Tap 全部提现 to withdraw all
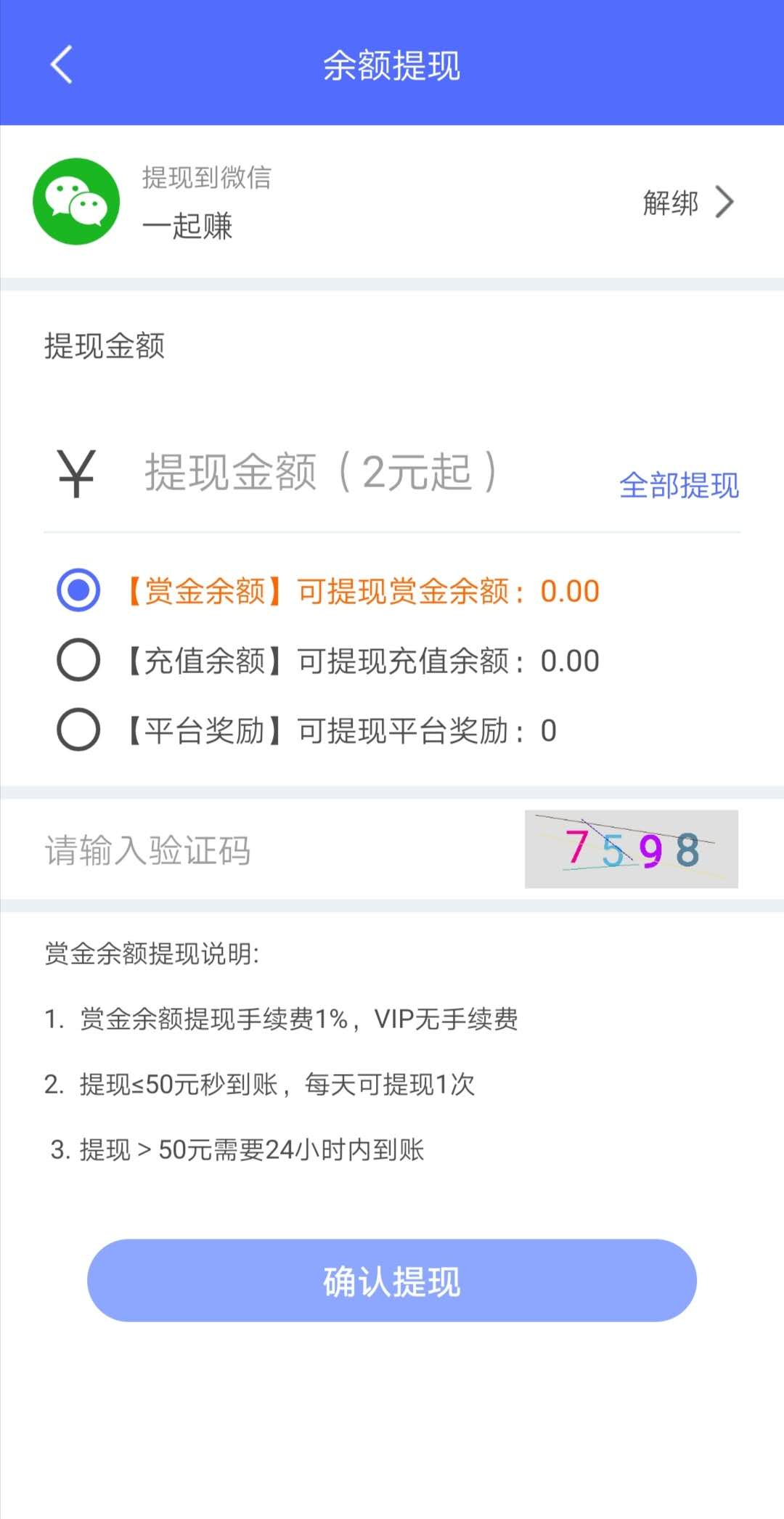Viewport: 784px width, 1519px height. 679,485
